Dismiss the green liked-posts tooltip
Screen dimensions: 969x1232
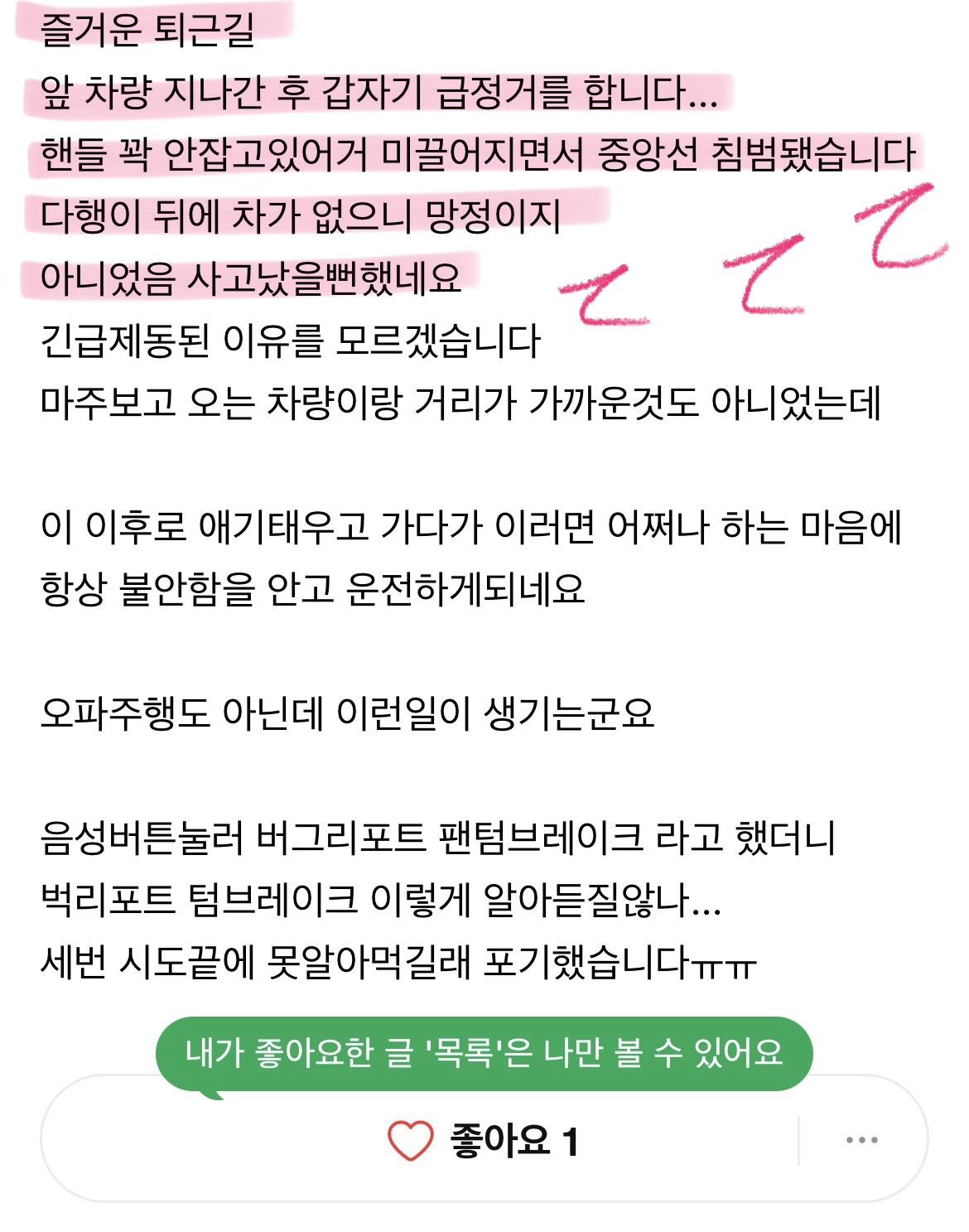pos(484,1053)
